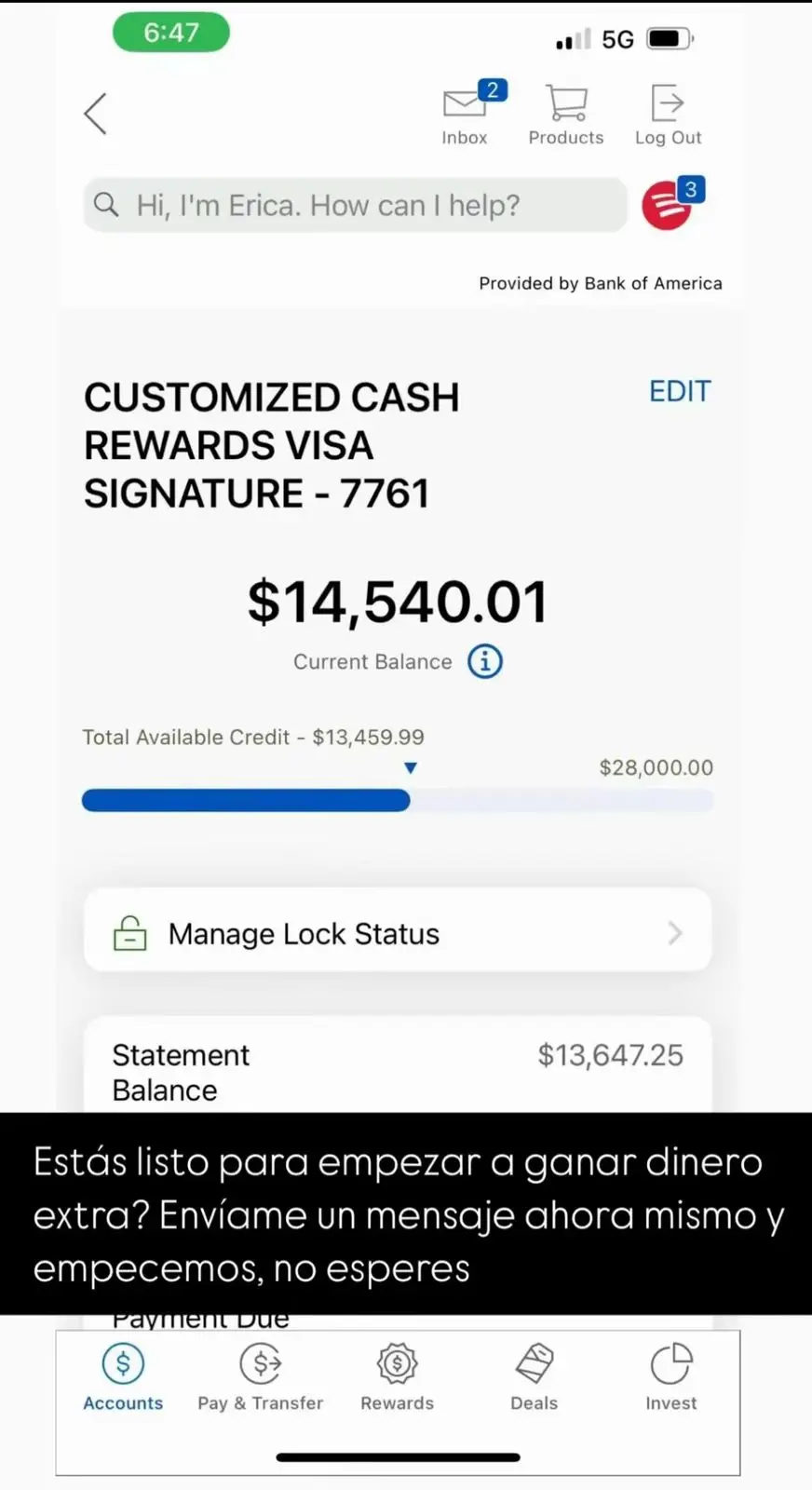Tap the Erica search field
Screen dimensions: 812x1490
click(x=355, y=205)
